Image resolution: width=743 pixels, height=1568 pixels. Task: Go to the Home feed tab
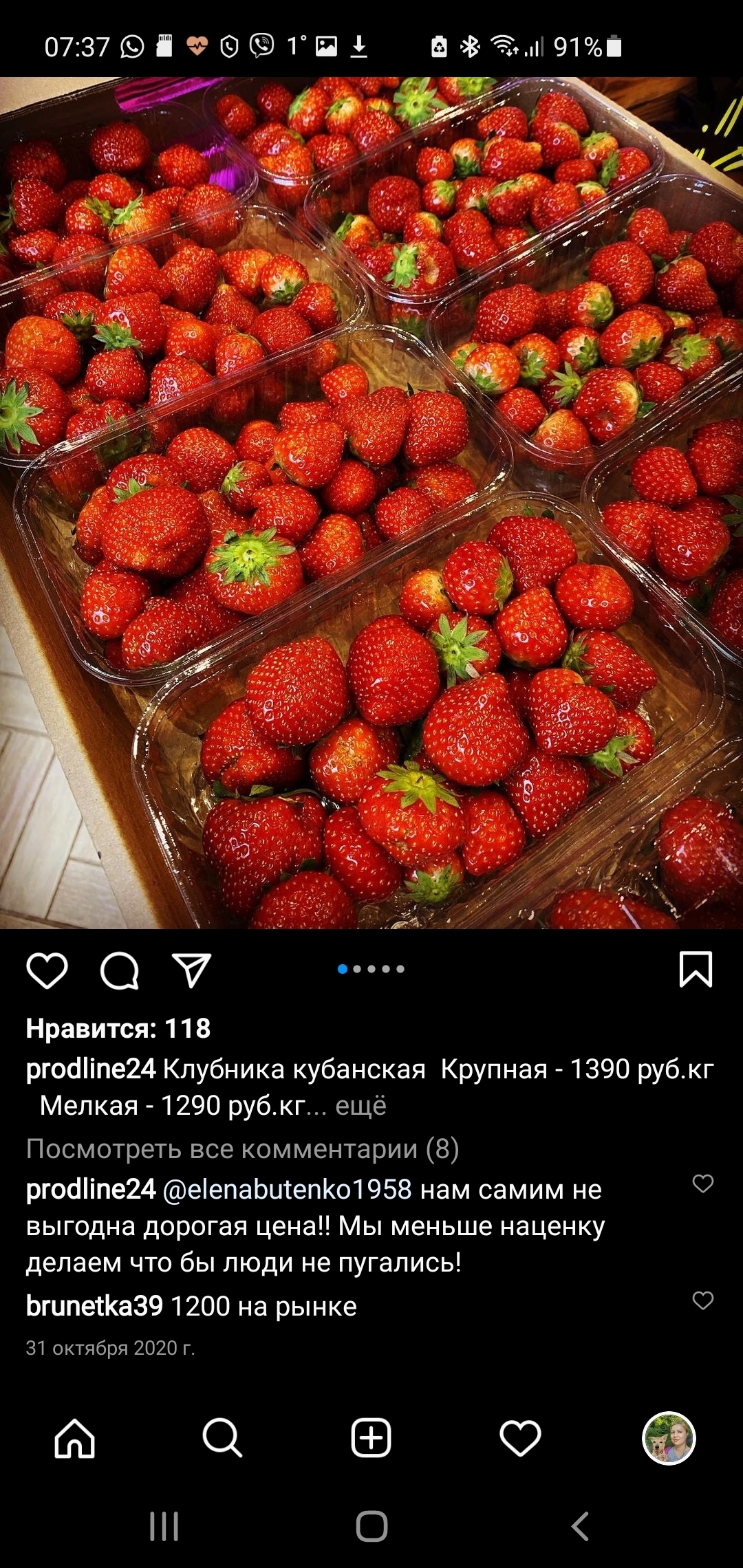point(74,1438)
